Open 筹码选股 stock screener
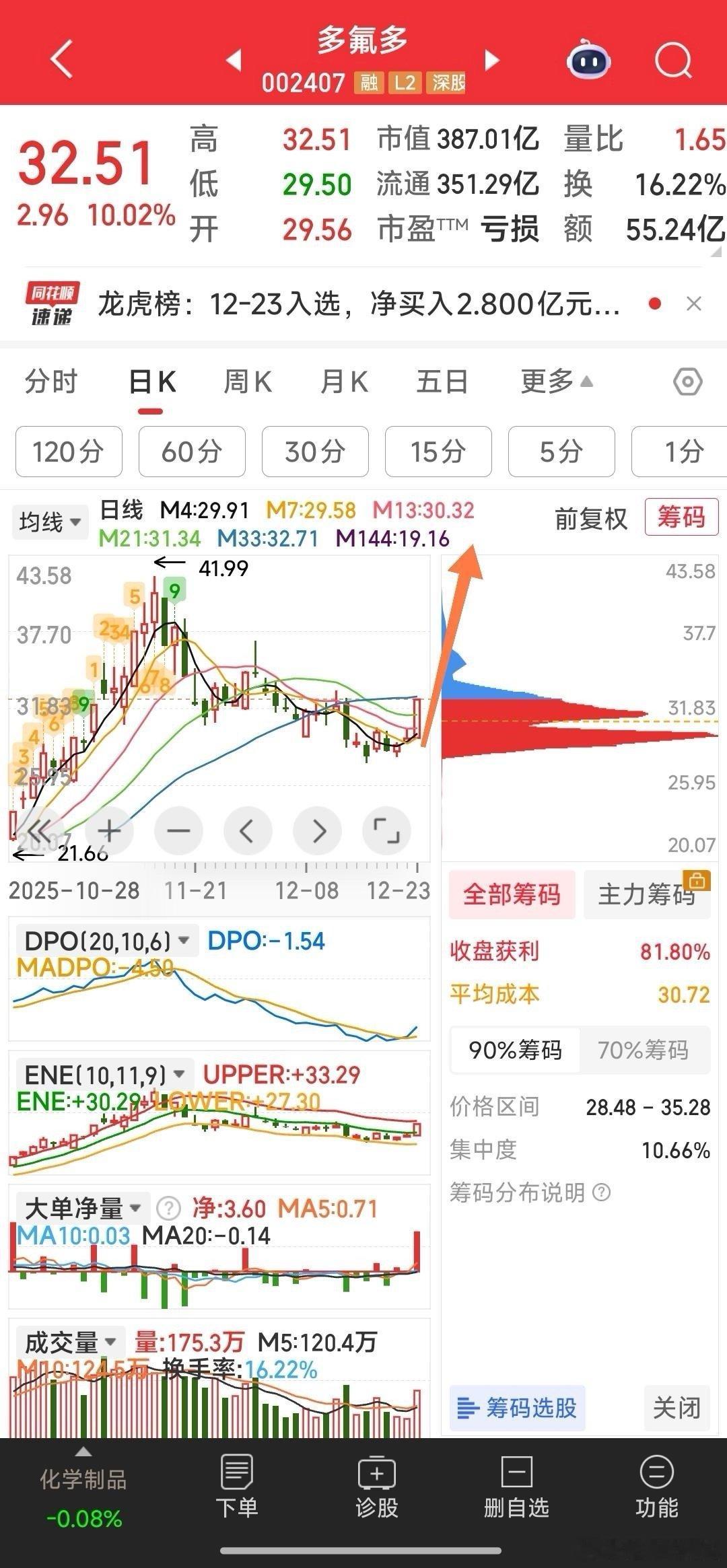 click(x=517, y=1407)
